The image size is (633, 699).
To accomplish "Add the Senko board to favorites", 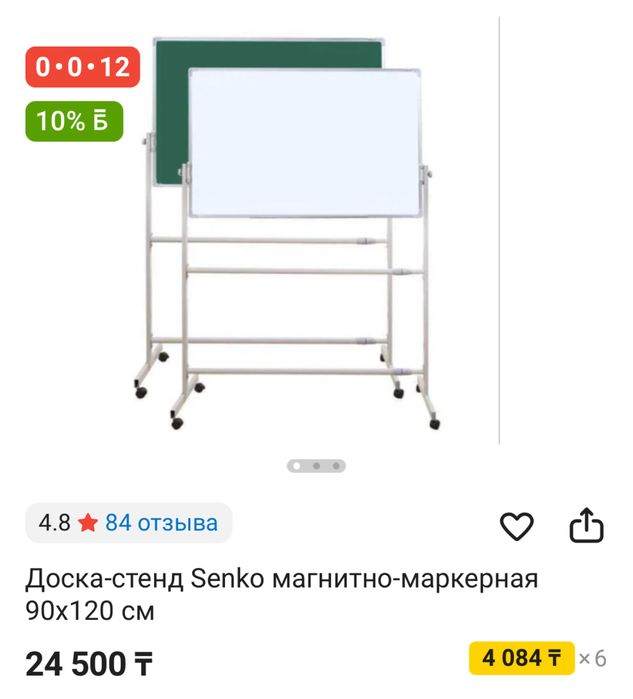I will point(516,525).
